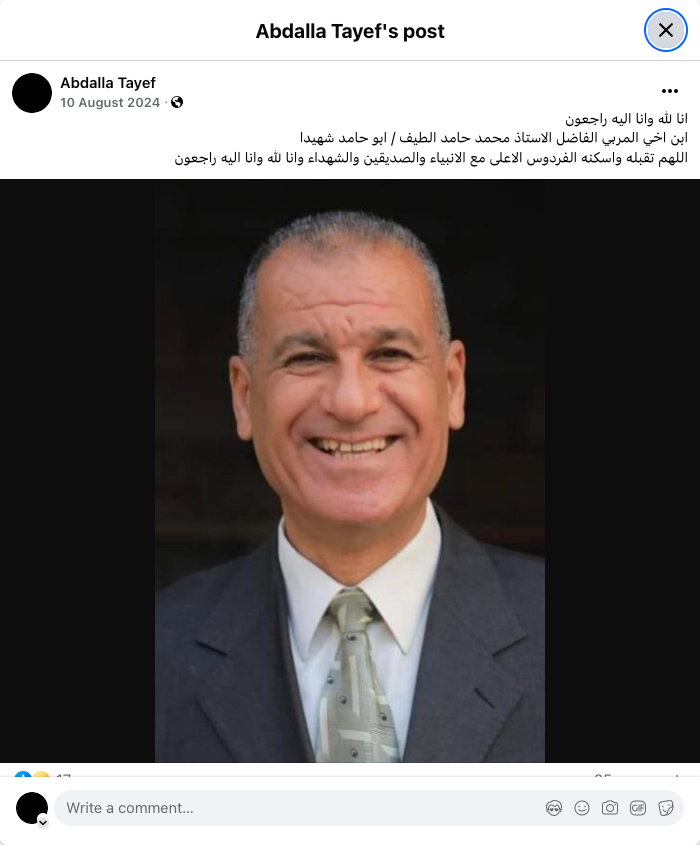Close the Abdalla Tayef post dialog
The height and width of the screenshot is (845, 700).
(665, 30)
